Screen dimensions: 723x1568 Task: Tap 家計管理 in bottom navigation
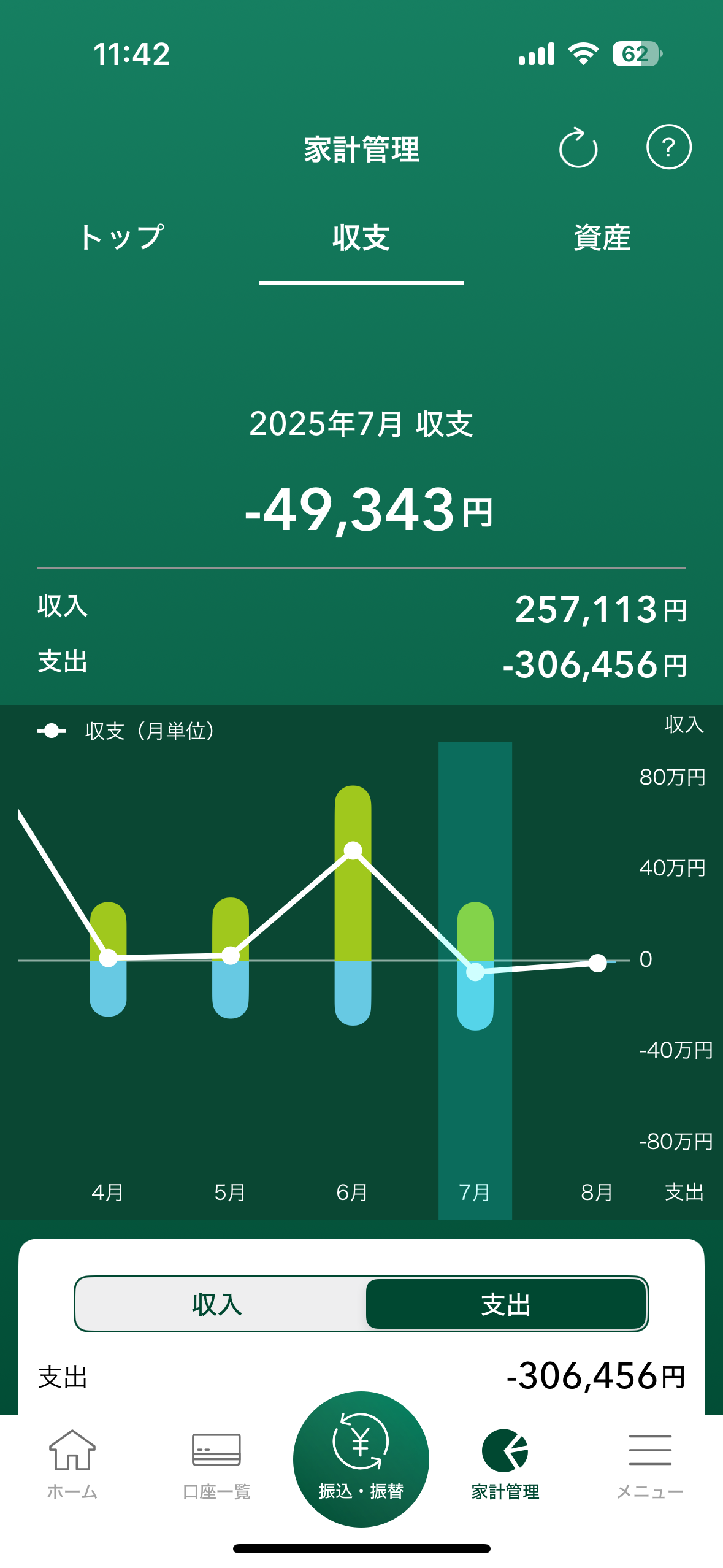(505, 1465)
